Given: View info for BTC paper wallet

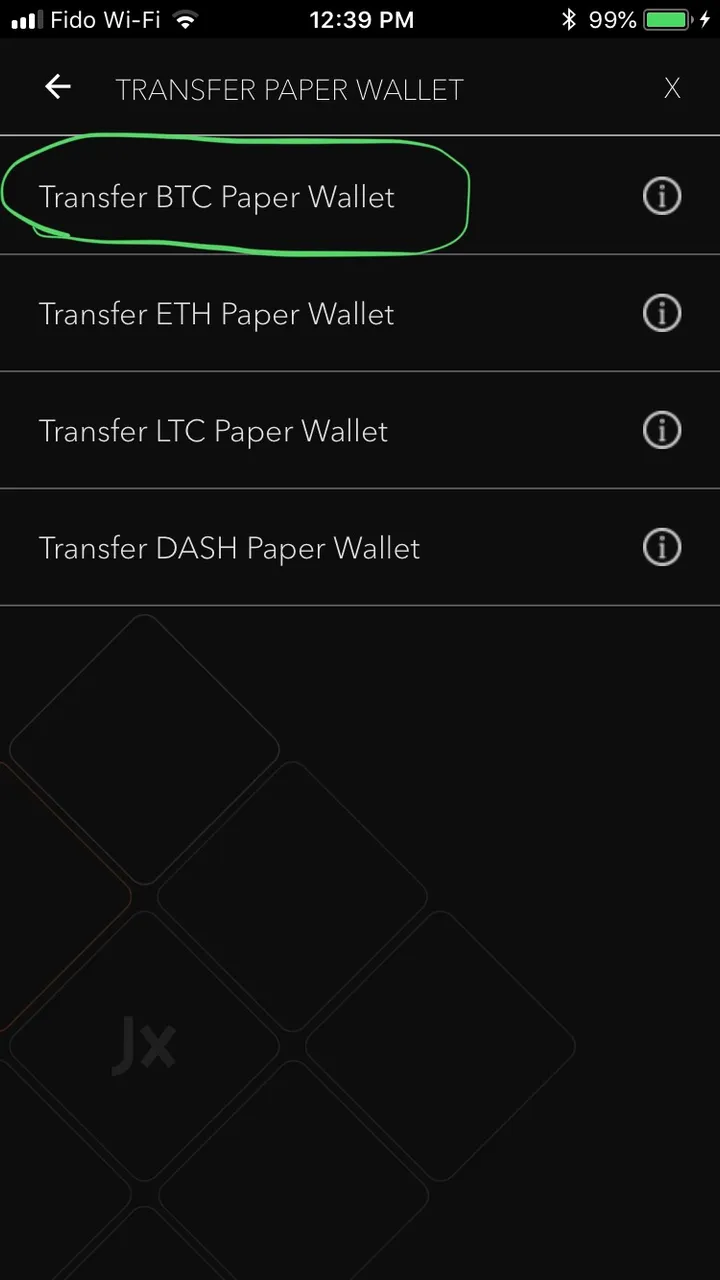Looking at the screenshot, I should (x=661, y=197).
